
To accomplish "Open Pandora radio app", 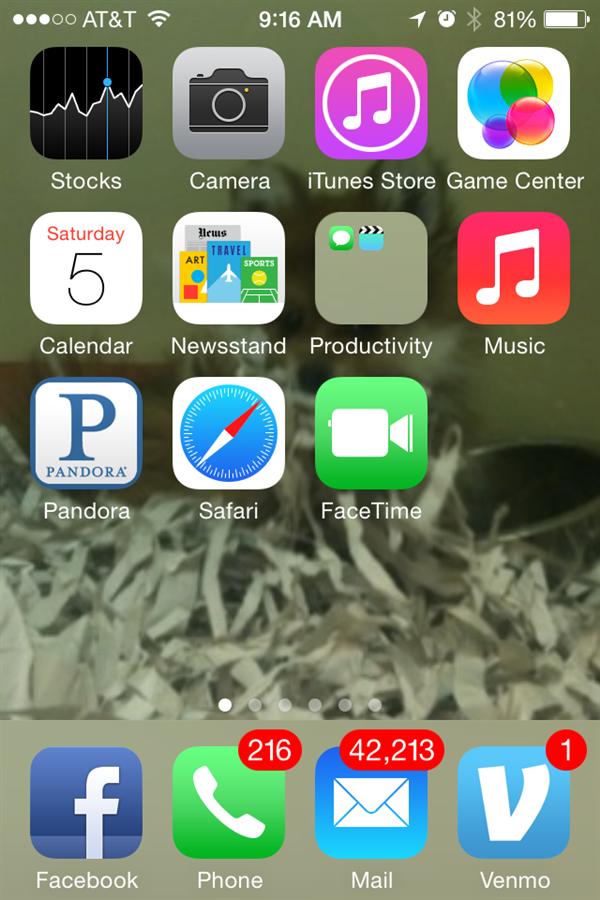I will [x=86, y=433].
